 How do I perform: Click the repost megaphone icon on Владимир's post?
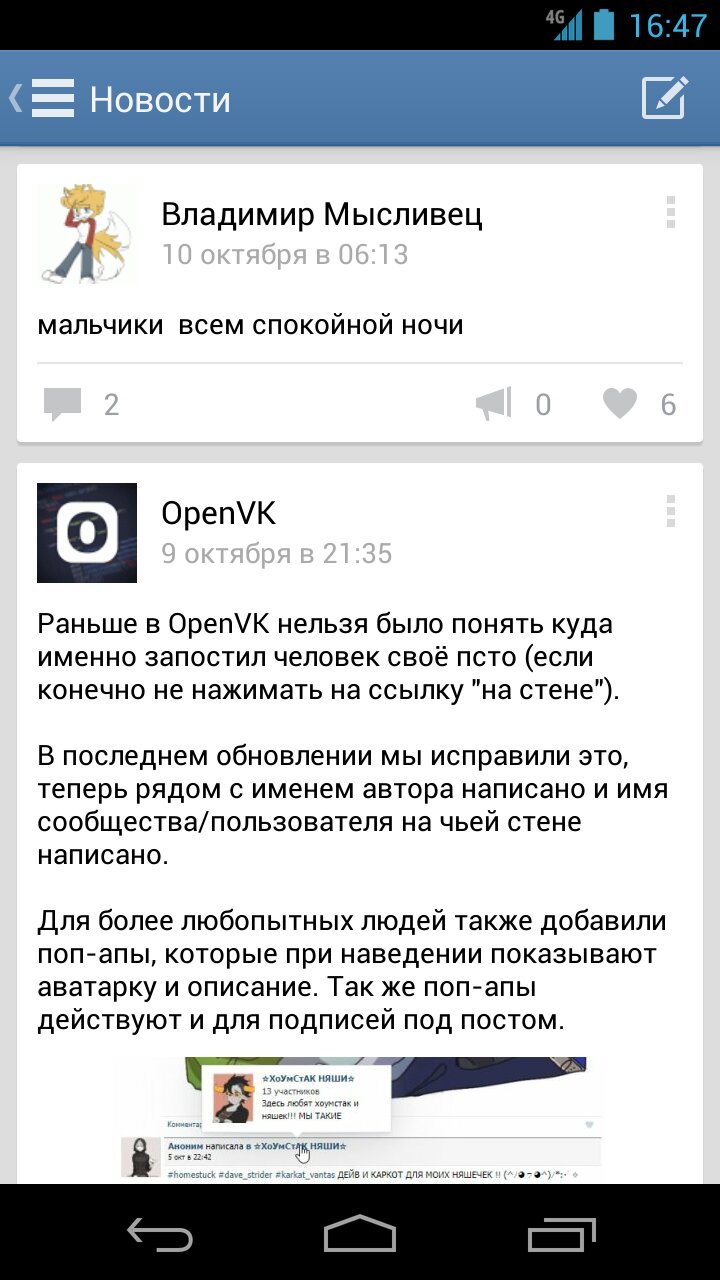pos(494,402)
